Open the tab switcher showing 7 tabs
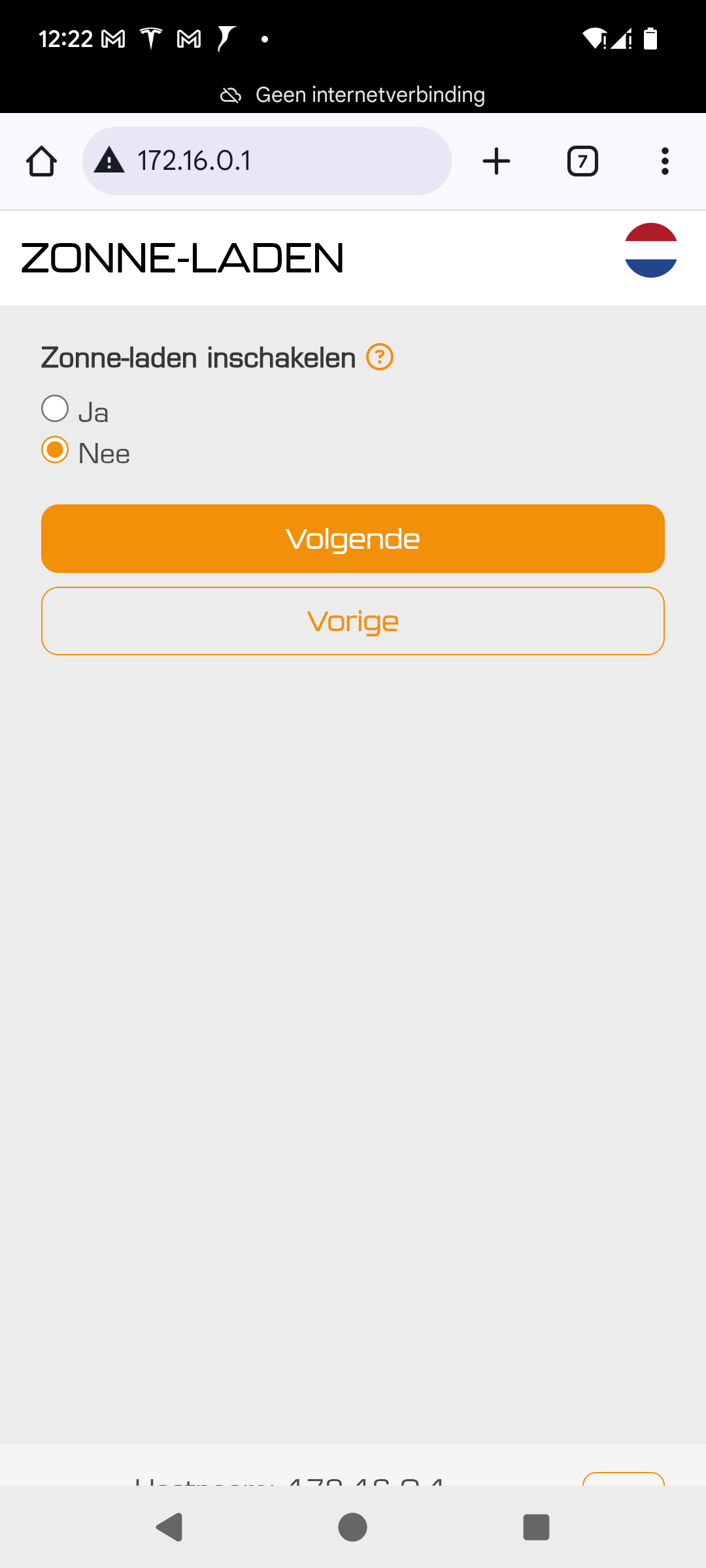 (x=582, y=161)
